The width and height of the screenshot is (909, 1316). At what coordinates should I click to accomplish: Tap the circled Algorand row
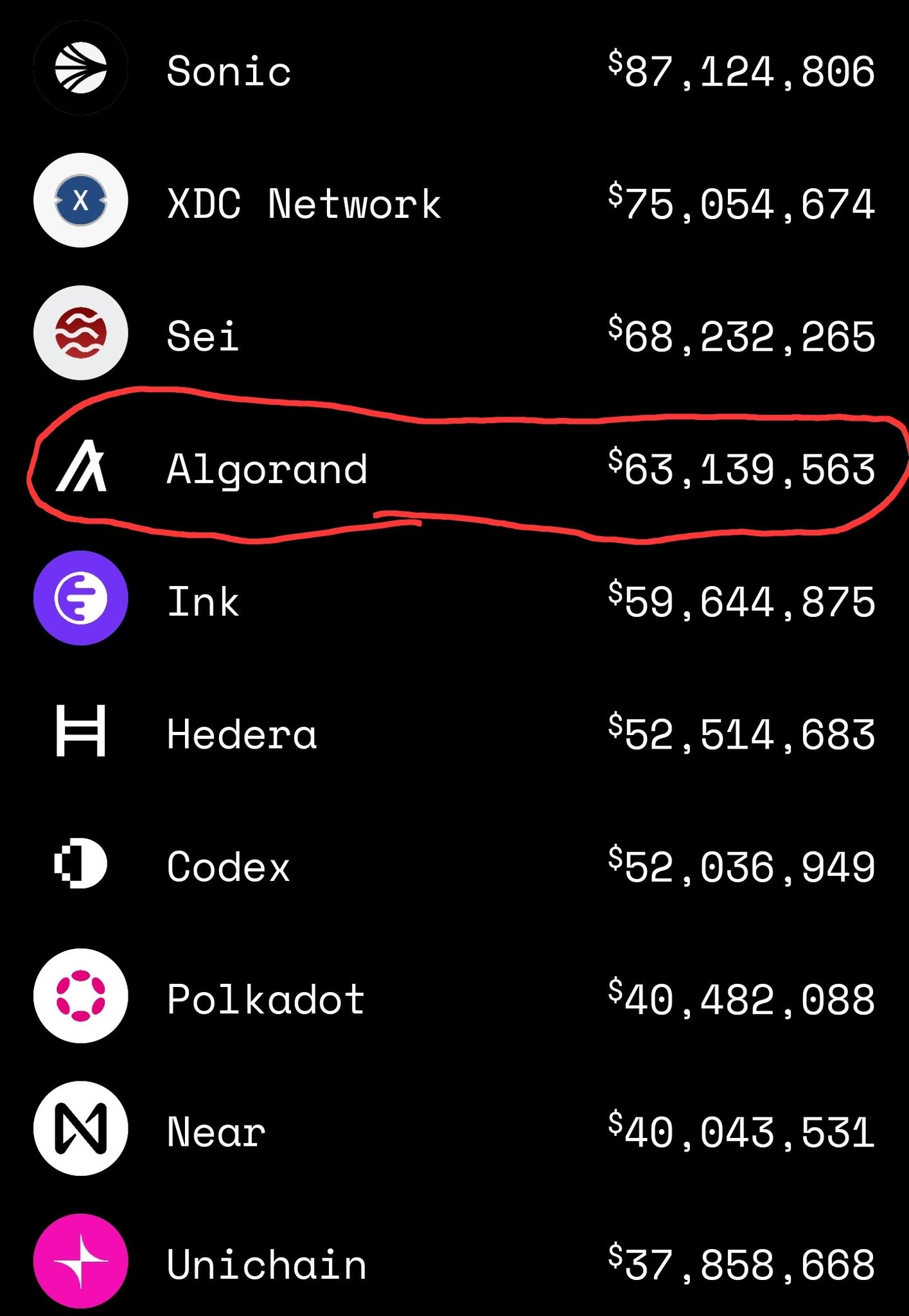click(267, 469)
